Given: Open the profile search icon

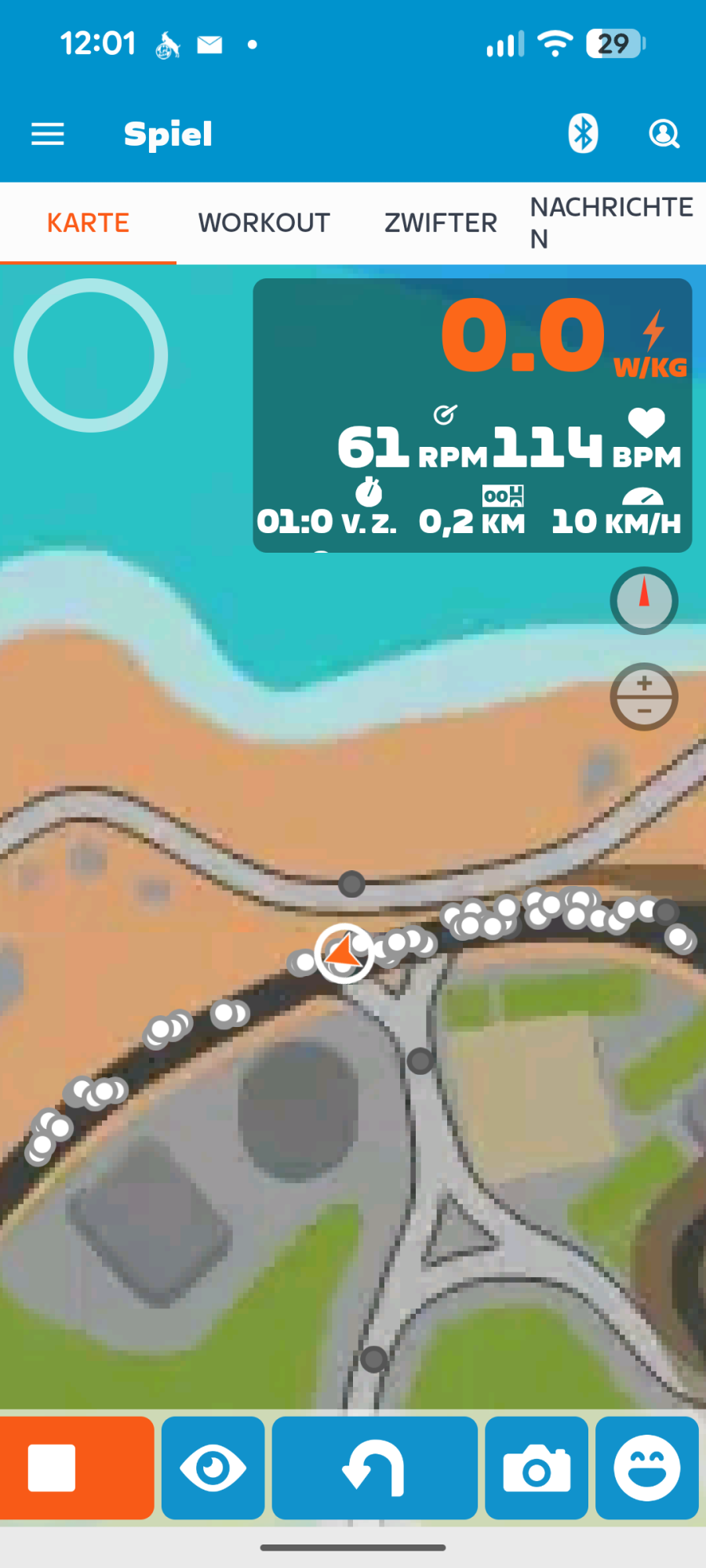Looking at the screenshot, I should pos(664,134).
